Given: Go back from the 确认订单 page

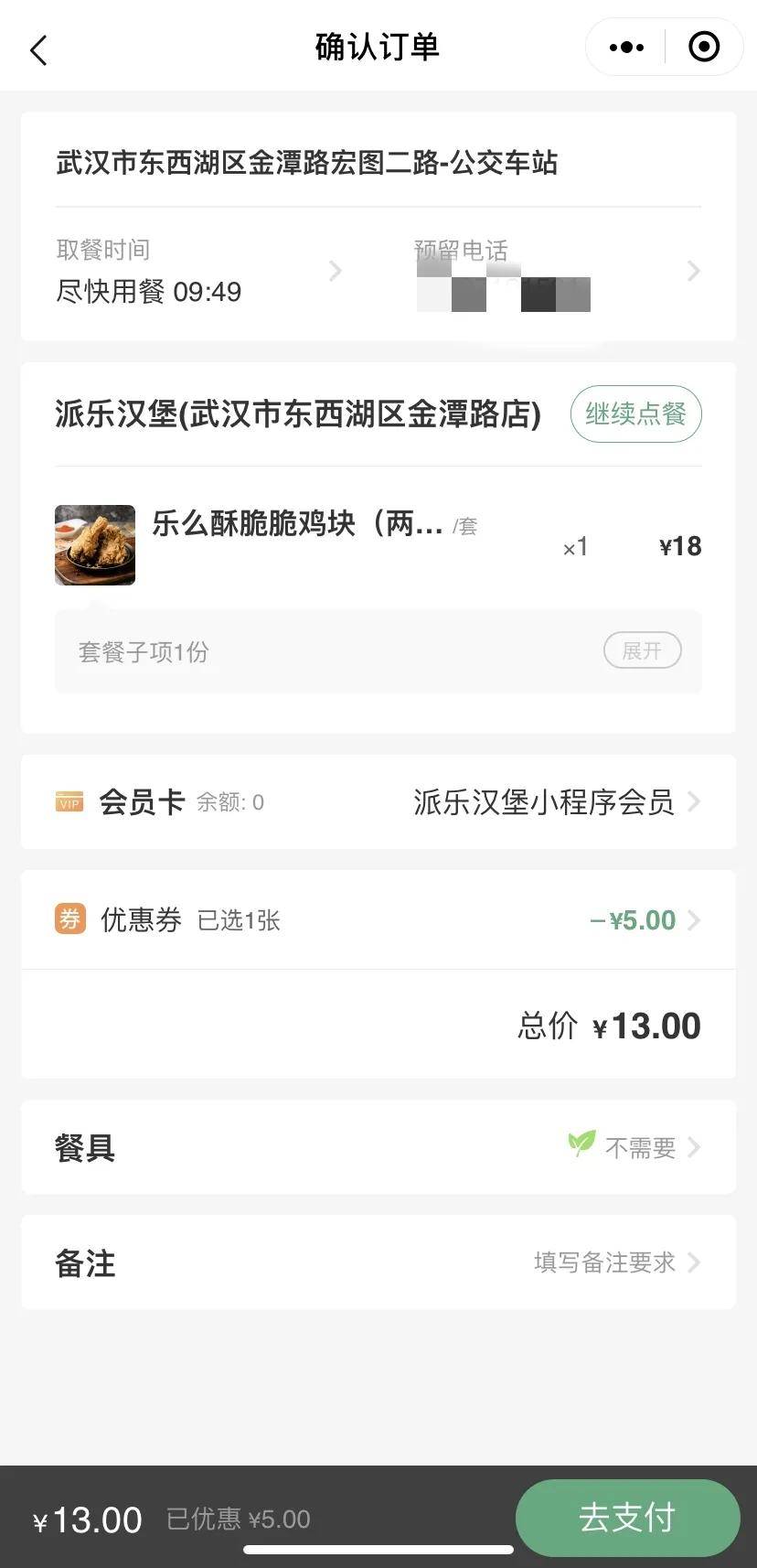Looking at the screenshot, I should coord(38,49).
